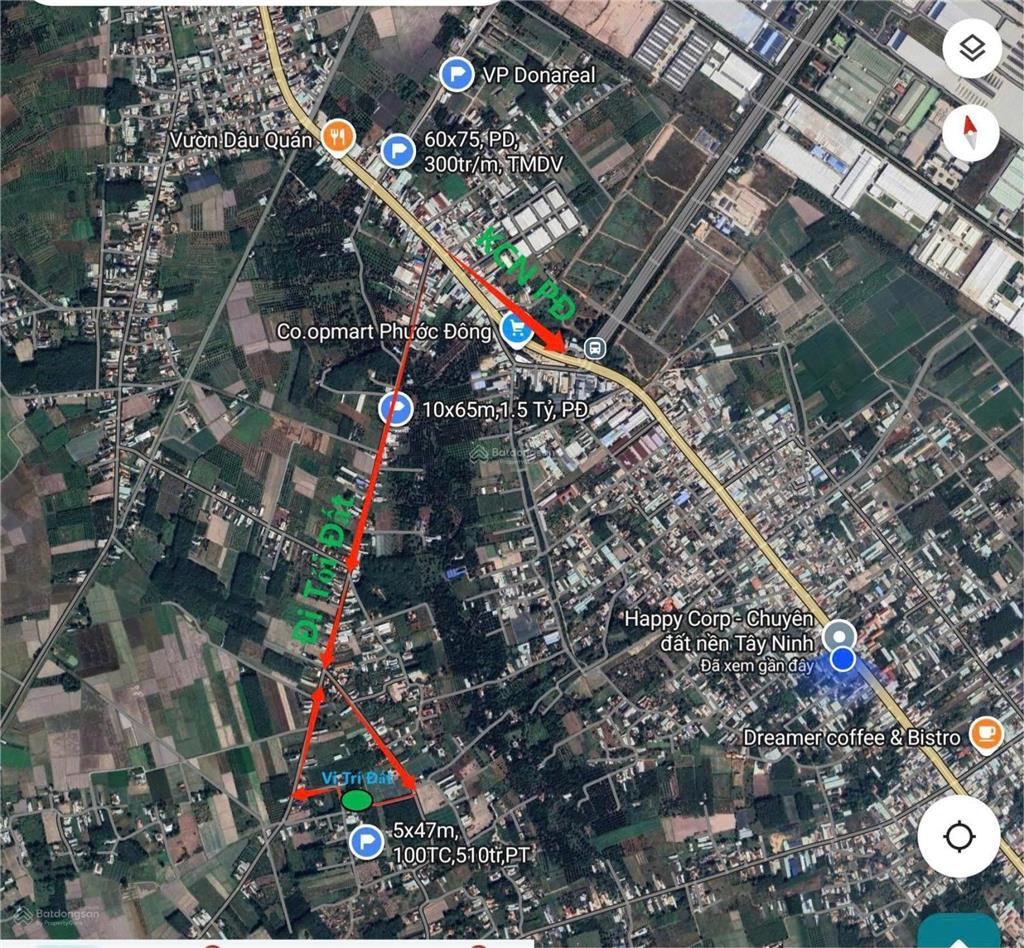This screenshot has height=948, width=1024.
Task: Open the map layers selector
Action: click(x=971, y=48)
